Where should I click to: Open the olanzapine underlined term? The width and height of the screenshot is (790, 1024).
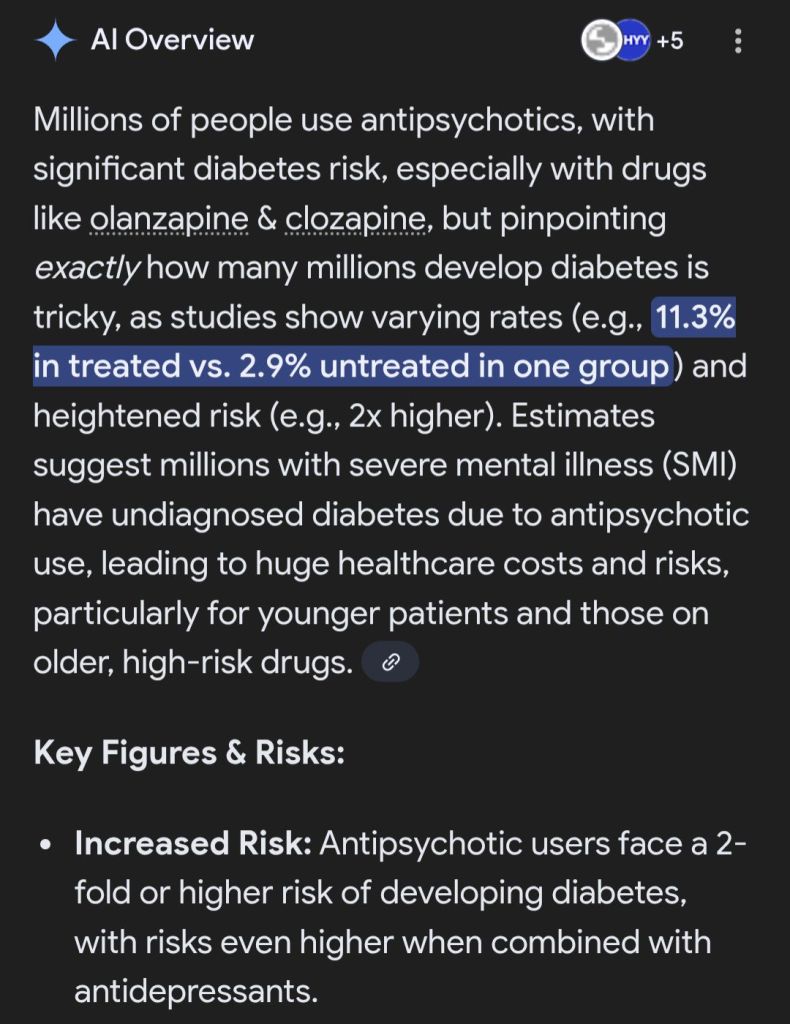click(168, 219)
